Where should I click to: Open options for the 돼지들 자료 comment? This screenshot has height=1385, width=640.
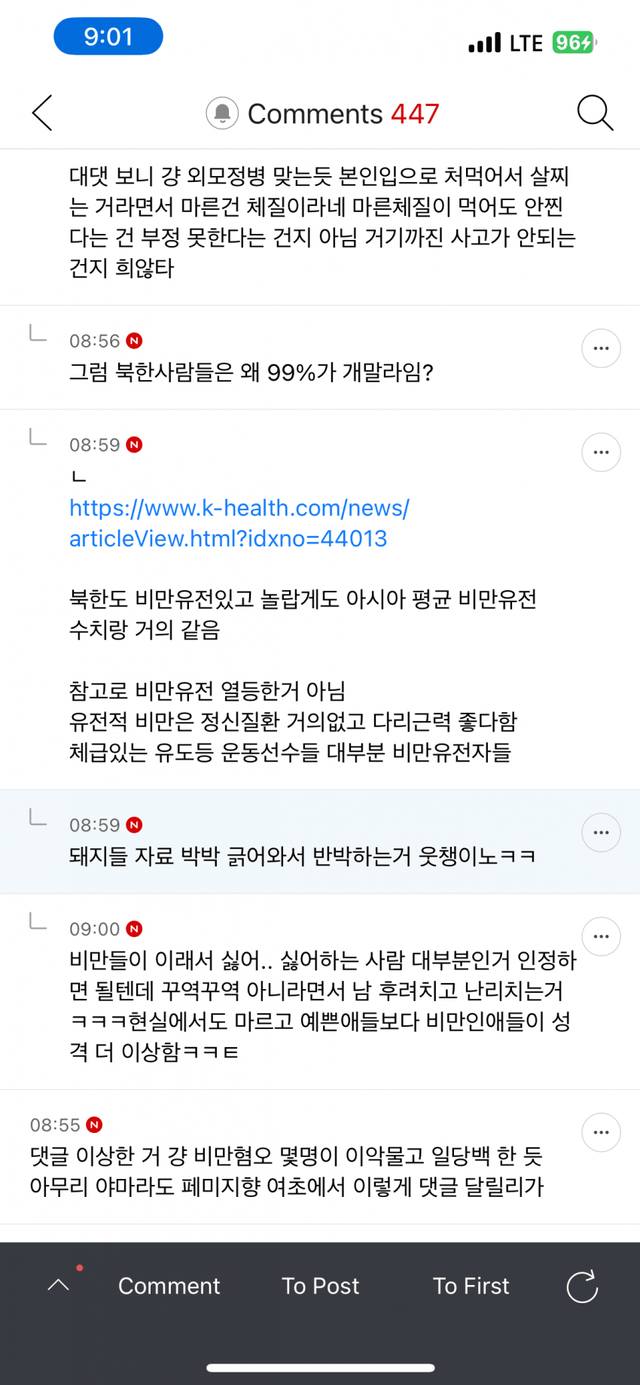(x=601, y=833)
